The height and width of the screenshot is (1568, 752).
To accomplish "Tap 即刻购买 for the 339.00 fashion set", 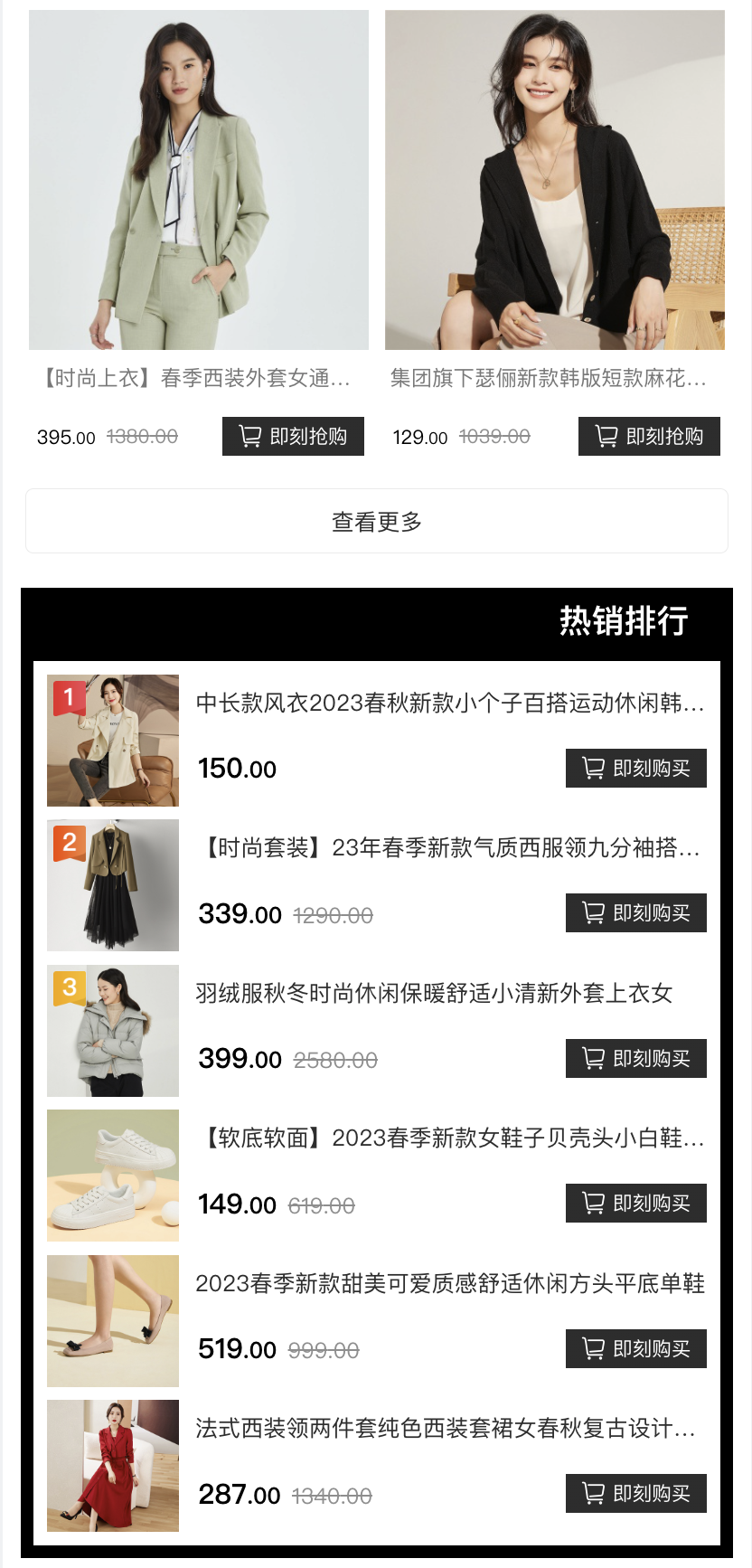I will coord(636,913).
